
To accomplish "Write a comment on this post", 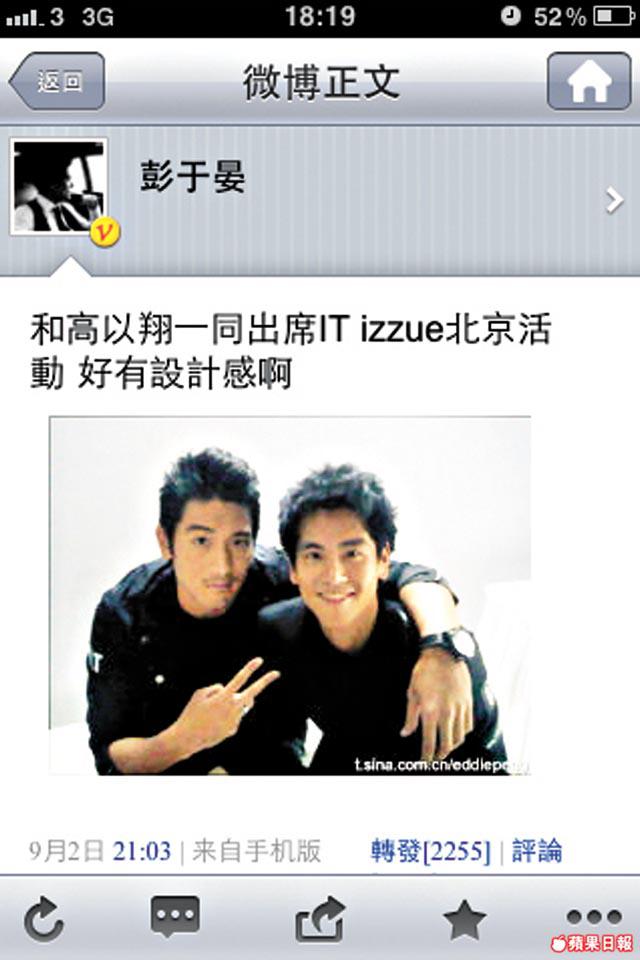I will coord(175,917).
